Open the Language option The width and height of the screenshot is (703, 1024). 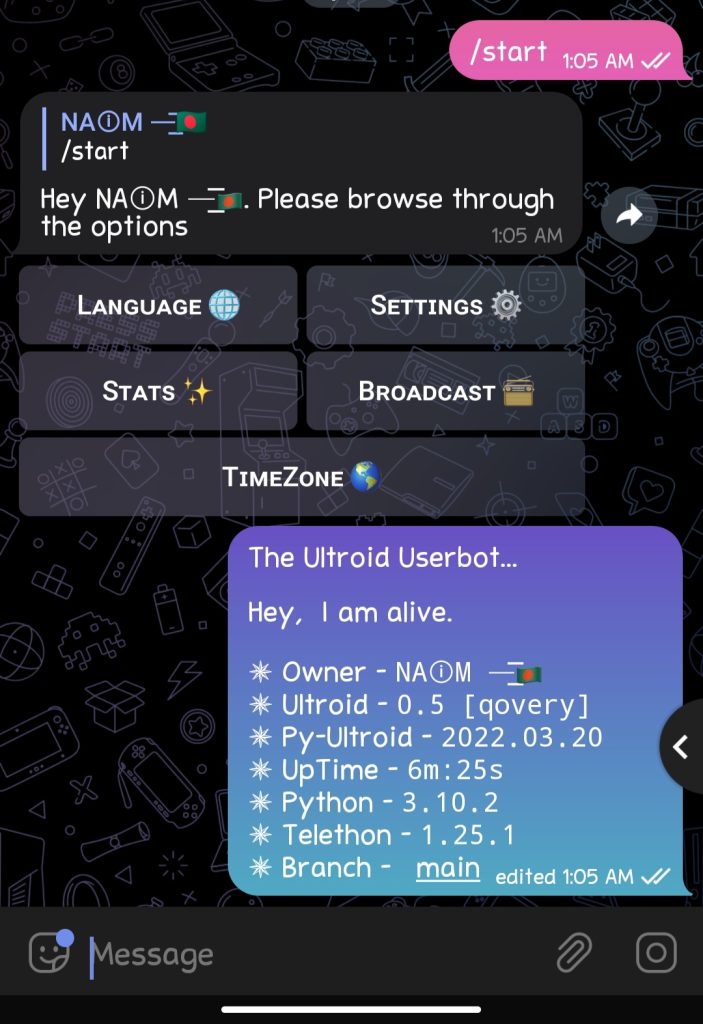tap(158, 305)
